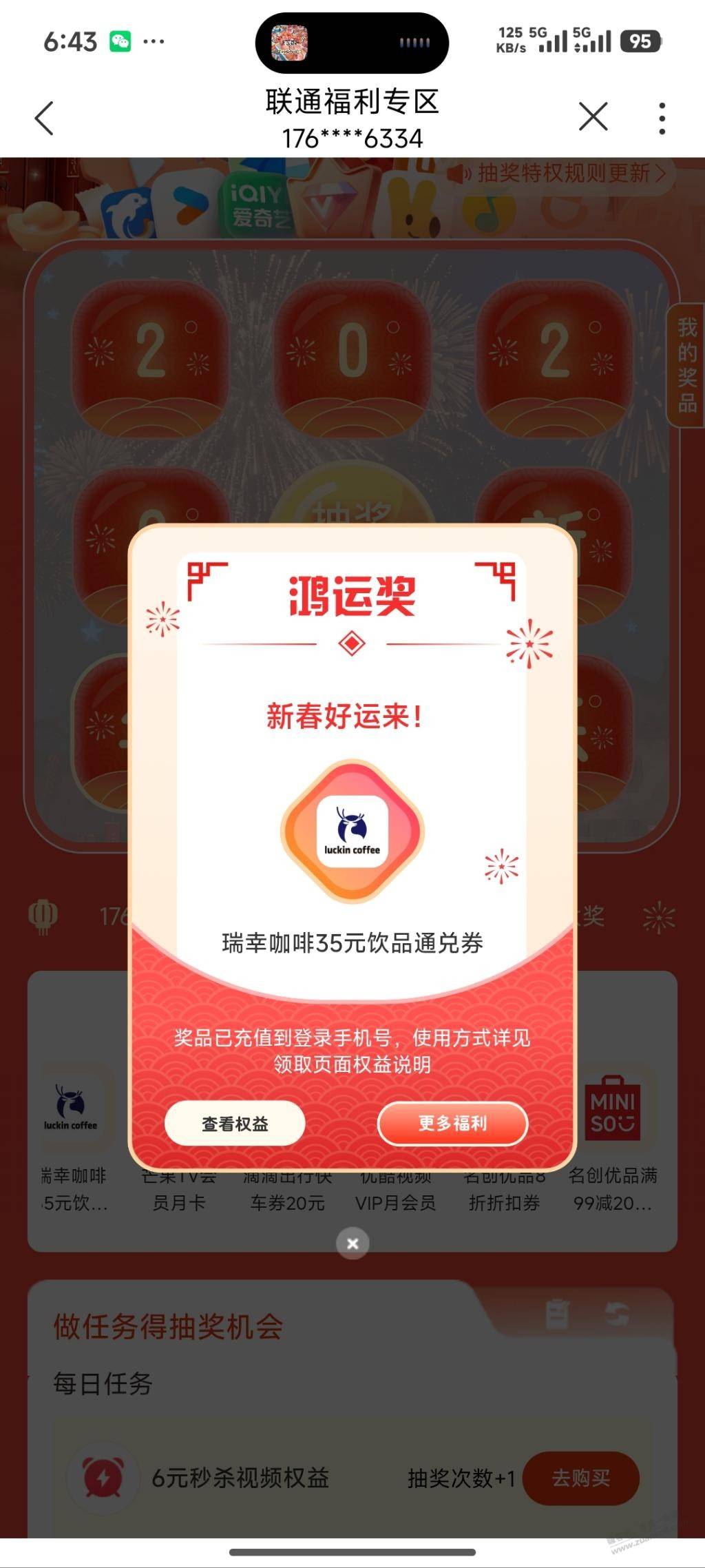Tap 查看权益 to view the prize
The height and width of the screenshot is (1568, 705).
pyautogui.click(x=235, y=1124)
